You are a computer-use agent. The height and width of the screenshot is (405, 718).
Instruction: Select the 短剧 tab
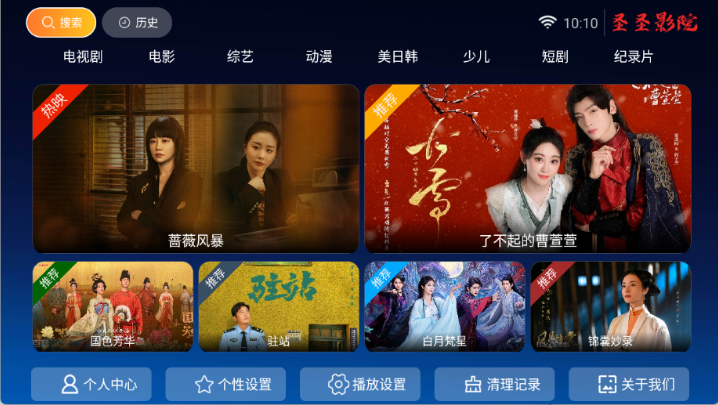pos(555,57)
